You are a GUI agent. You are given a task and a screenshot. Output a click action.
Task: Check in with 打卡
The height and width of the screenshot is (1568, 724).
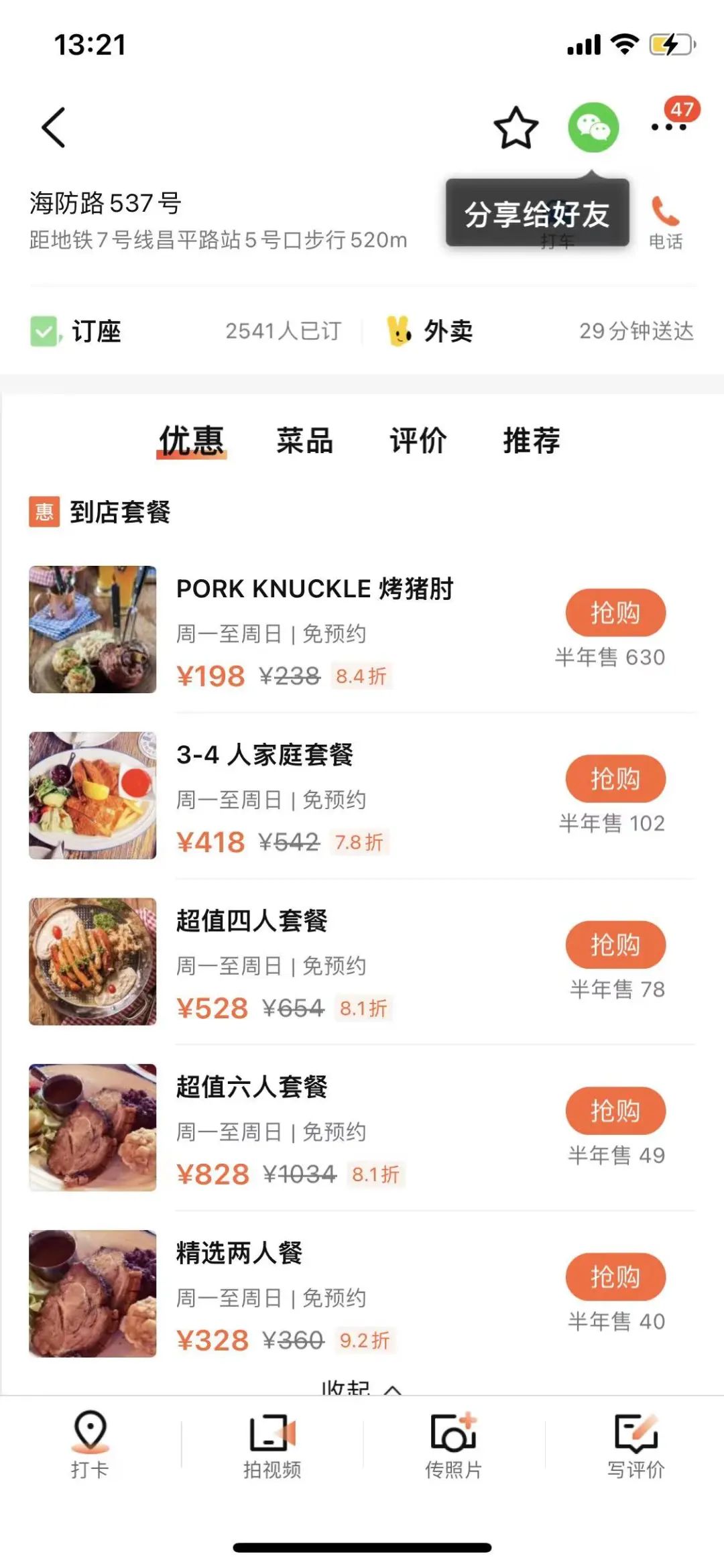click(90, 1446)
